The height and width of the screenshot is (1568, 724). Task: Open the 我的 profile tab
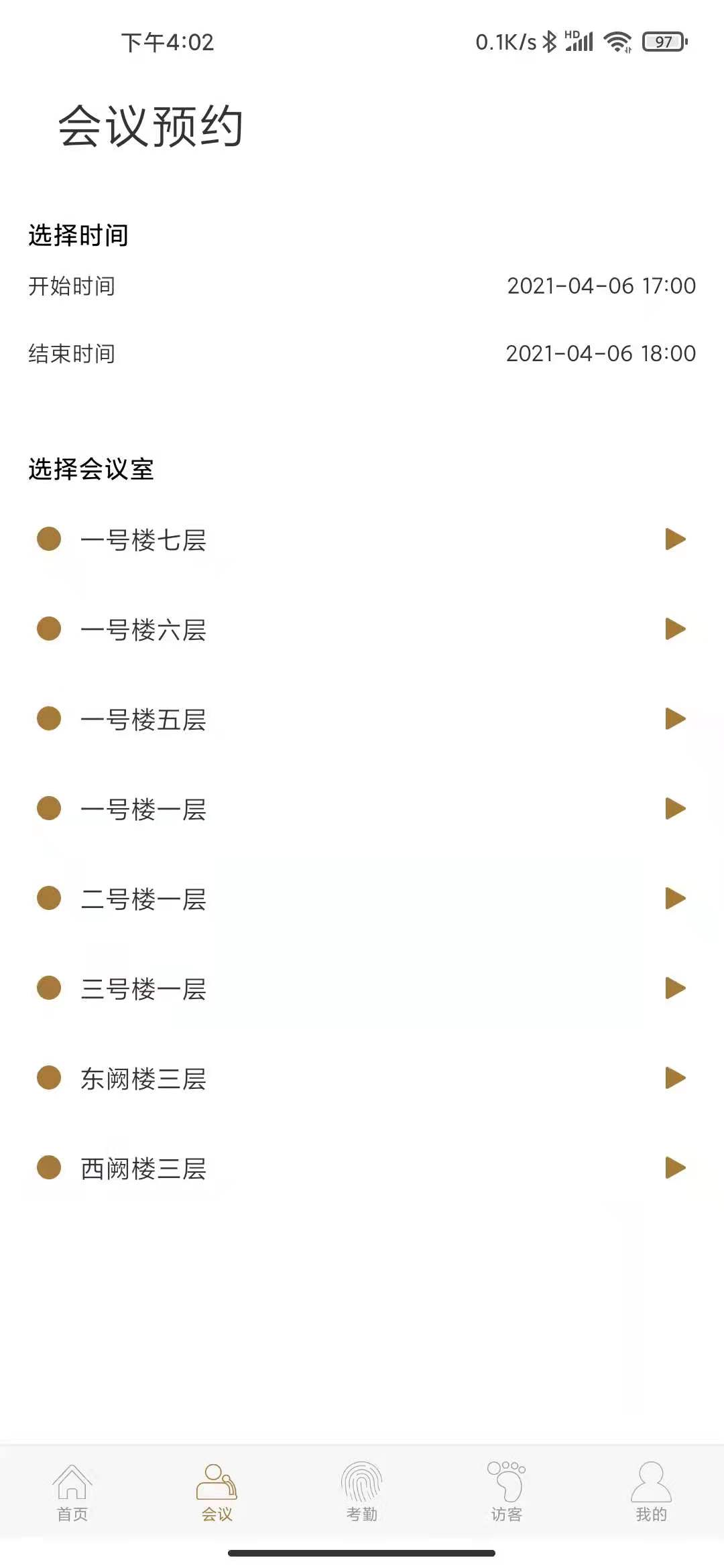point(652,1492)
